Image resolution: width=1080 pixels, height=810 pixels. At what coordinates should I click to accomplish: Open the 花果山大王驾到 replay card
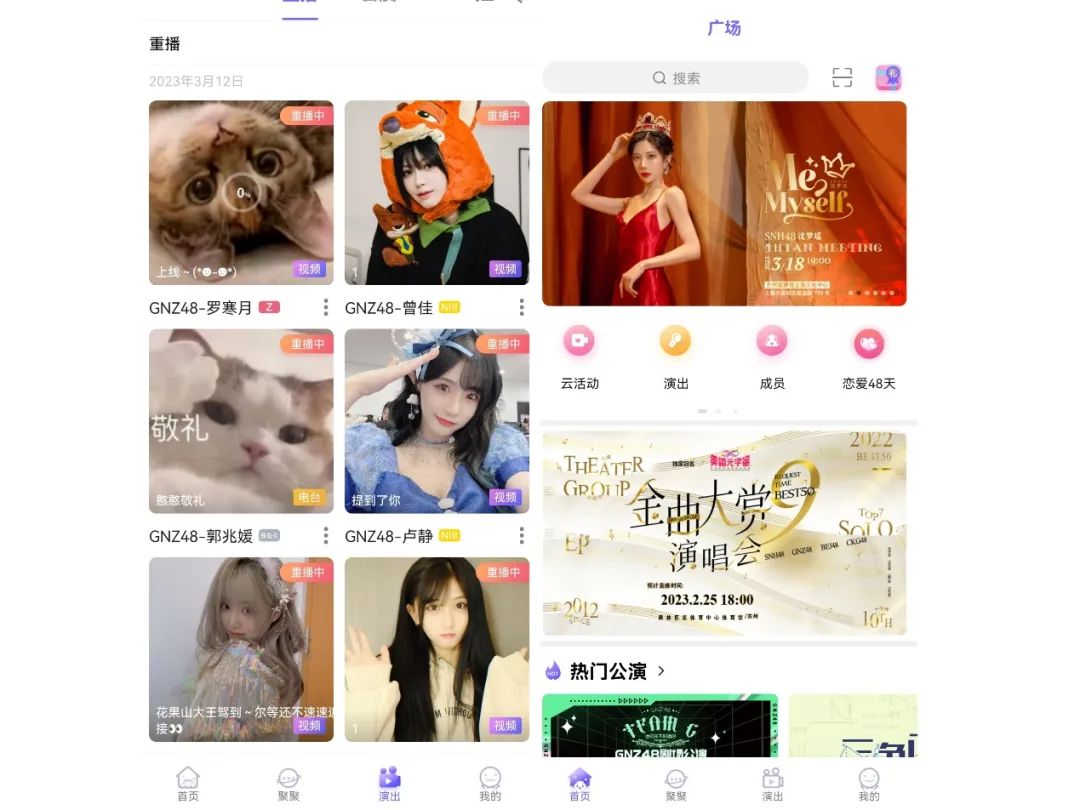coord(241,649)
